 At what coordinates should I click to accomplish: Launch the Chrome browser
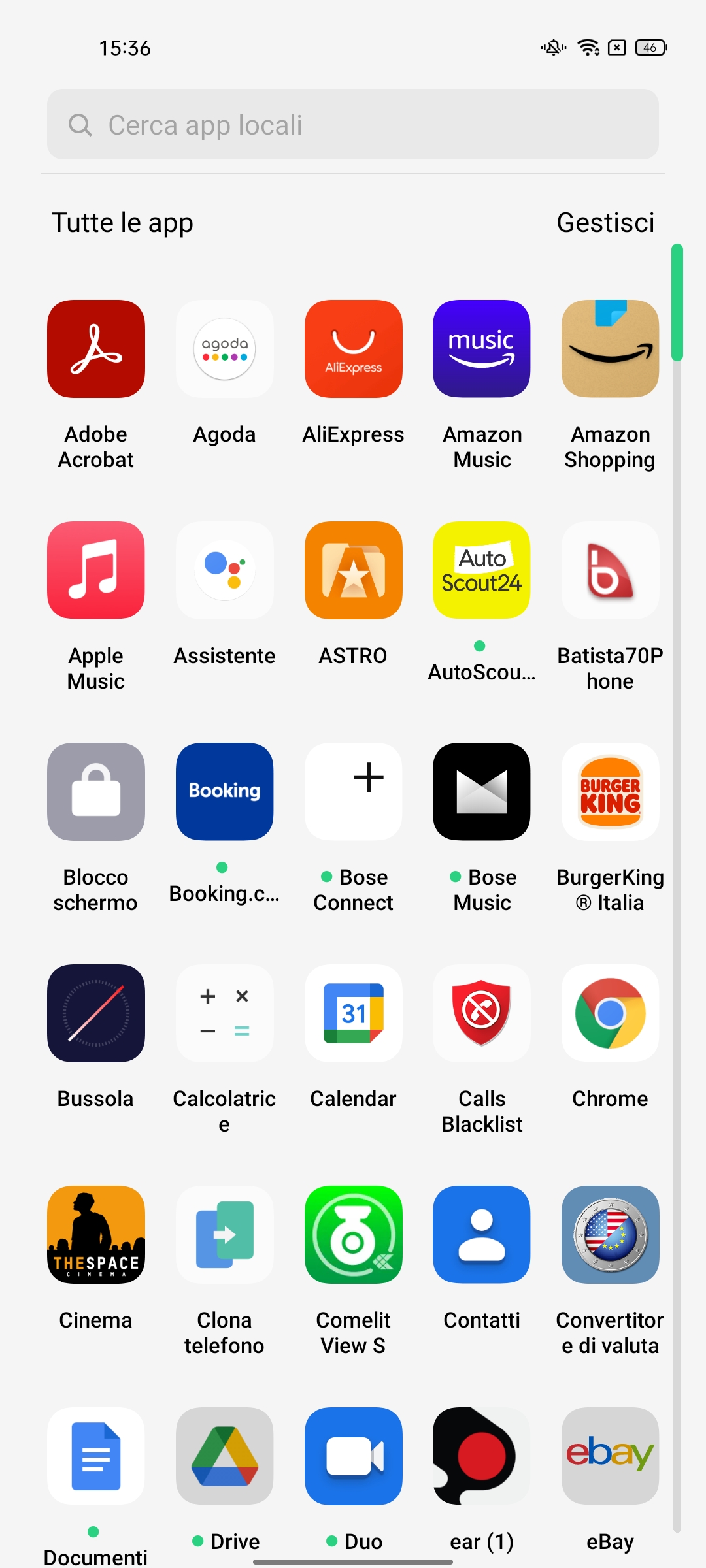(x=610, y=1013)
